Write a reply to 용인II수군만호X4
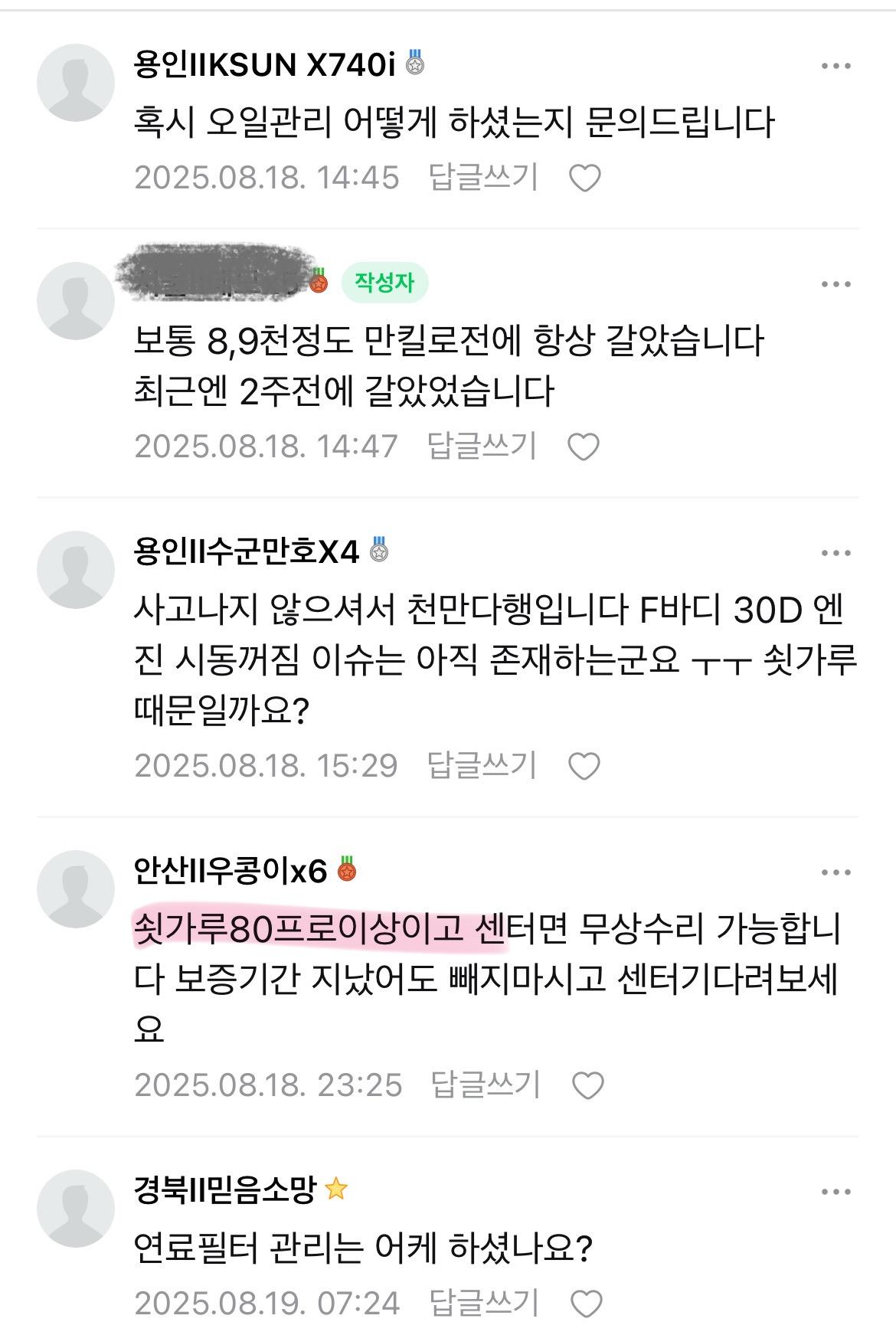Viewport: 896px width, 1335px height. (x=482, y=765)
